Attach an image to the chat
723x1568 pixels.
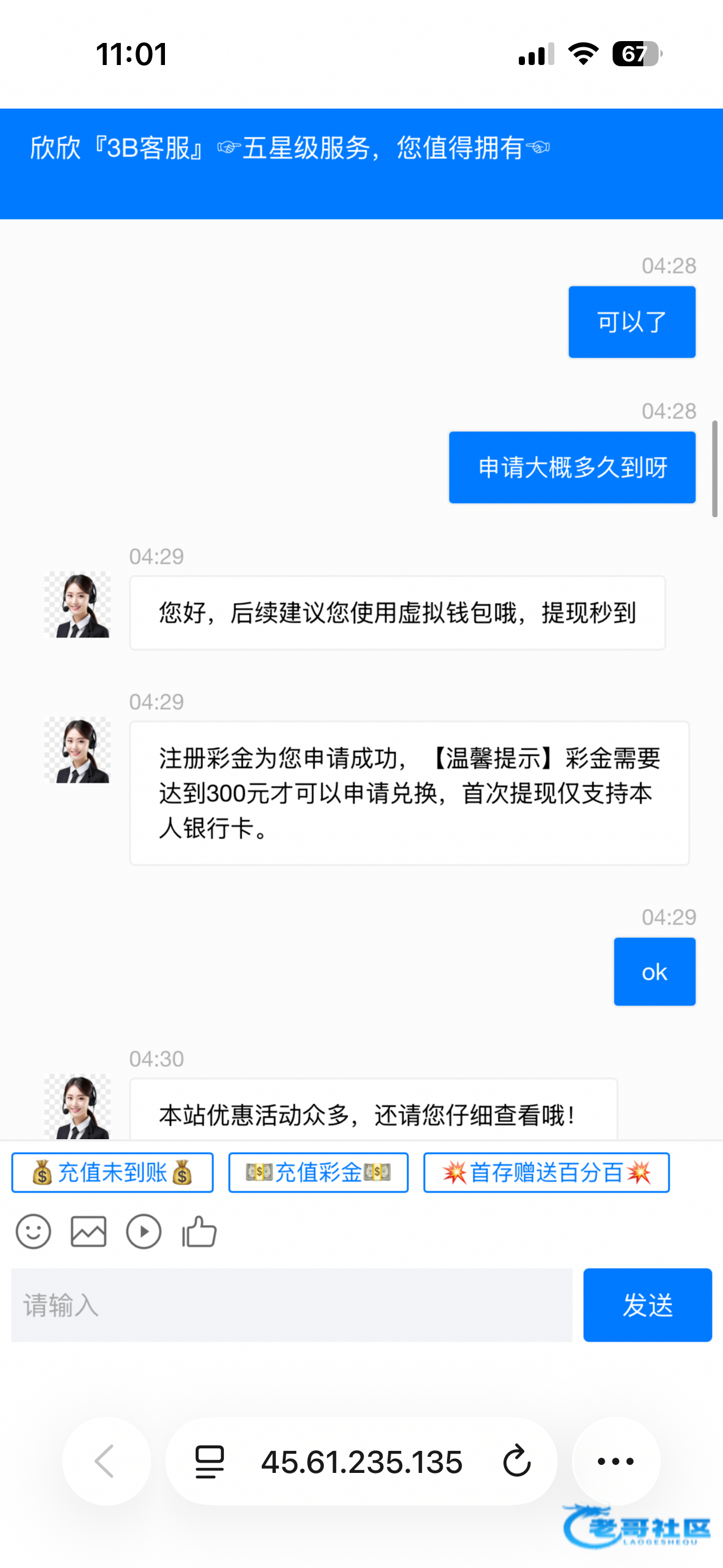coord(88,1231)
